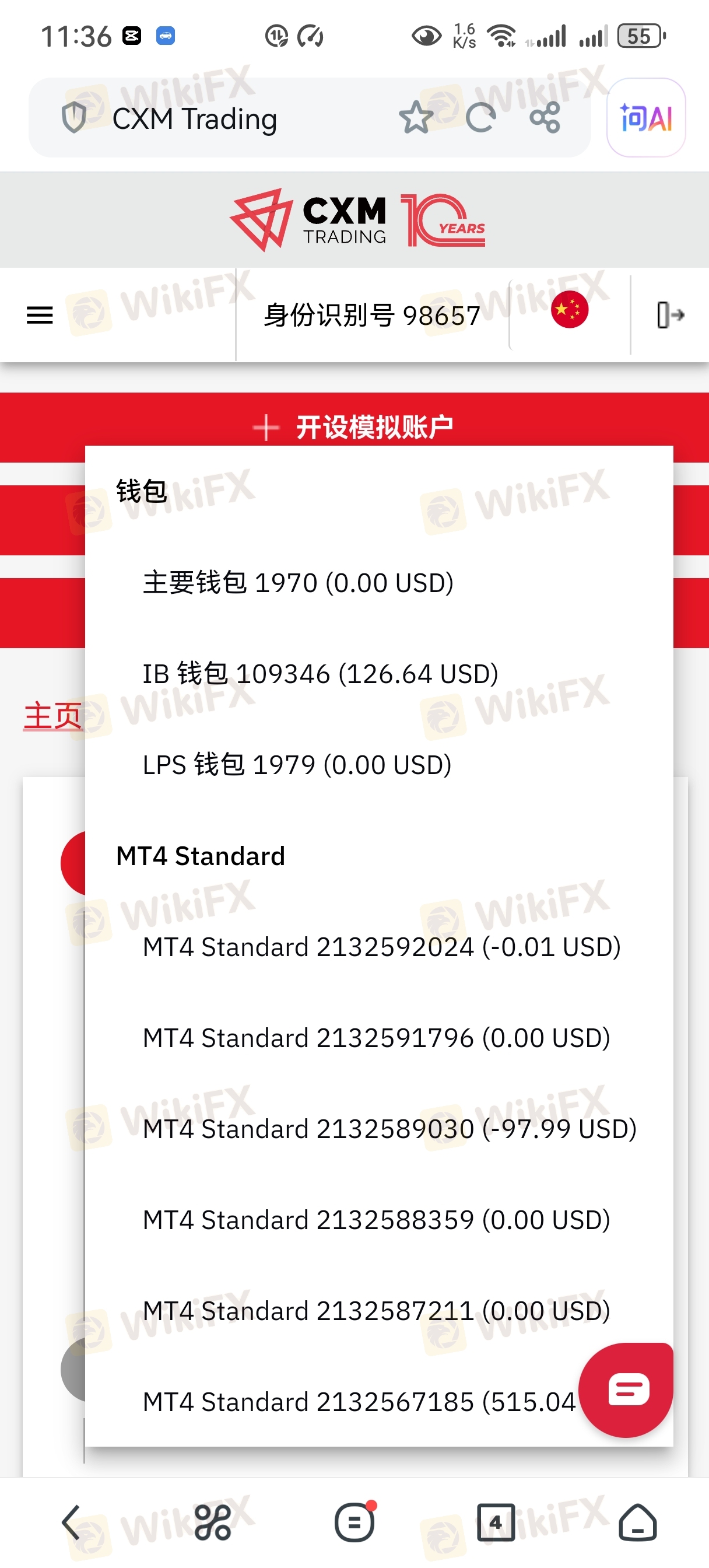Open the hamburger drawer menu
This screenshot has height=1568, width=709.
[x=40, y=314]
